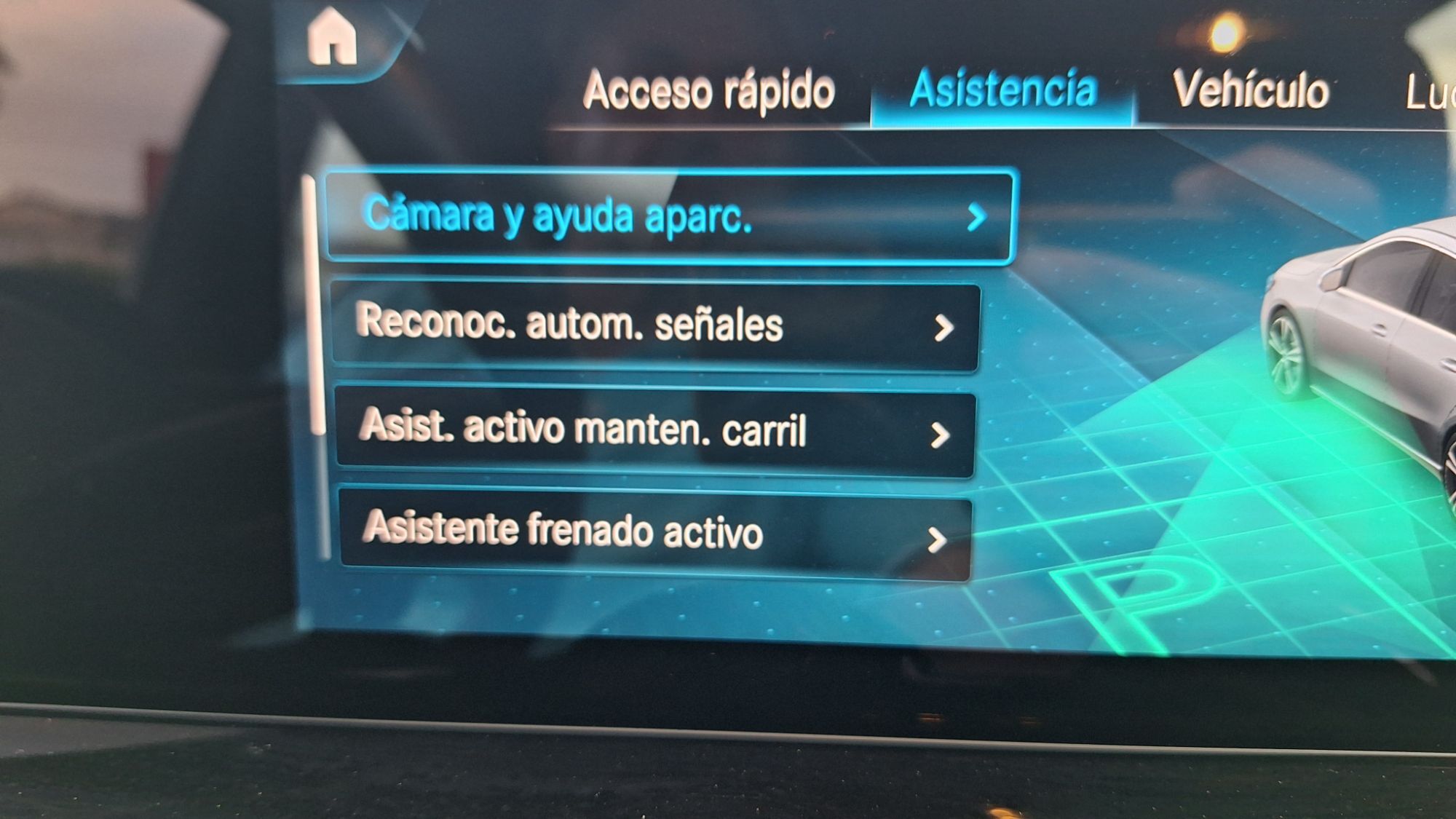
Task: Switch to the Vehículo tab
Action: pos(1250,91)
